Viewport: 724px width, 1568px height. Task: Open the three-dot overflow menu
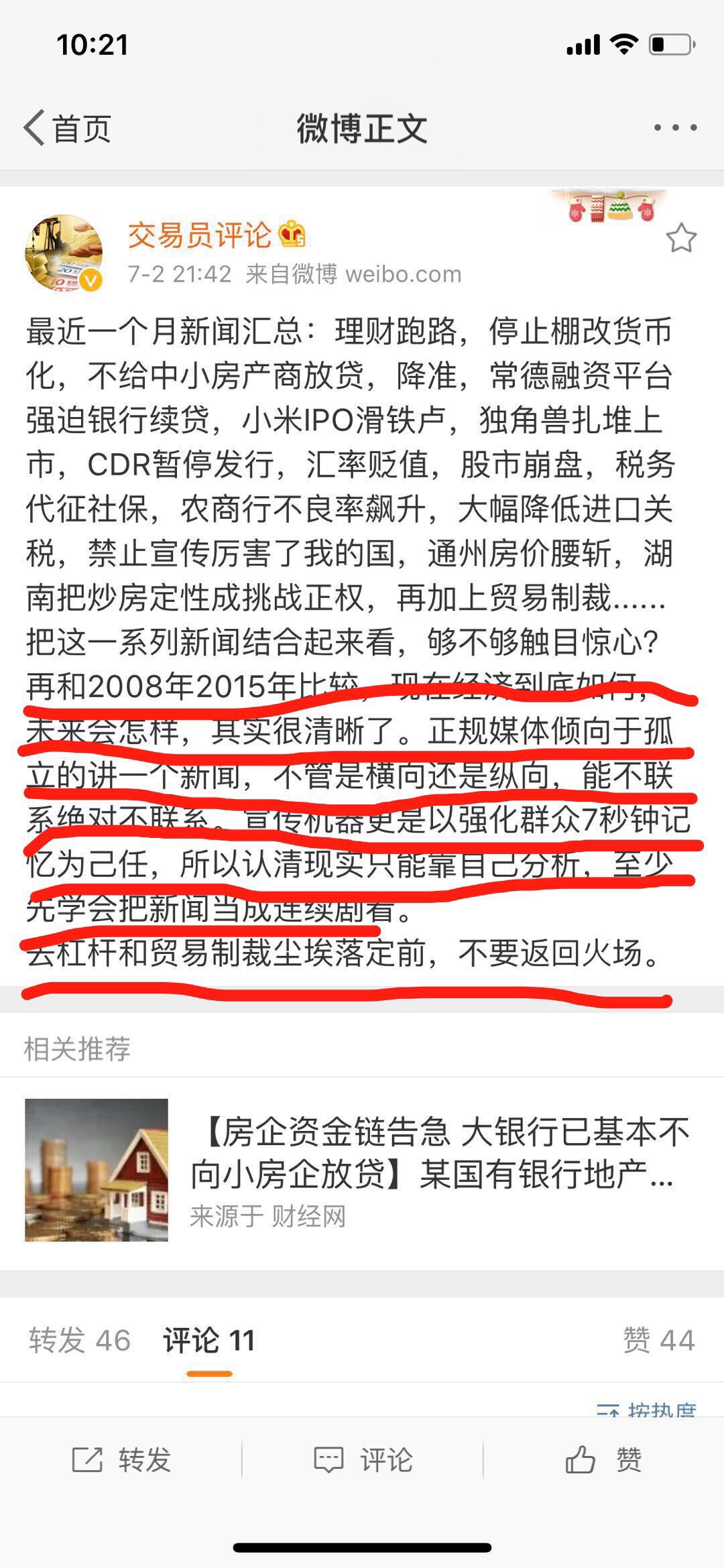[675, 127]
